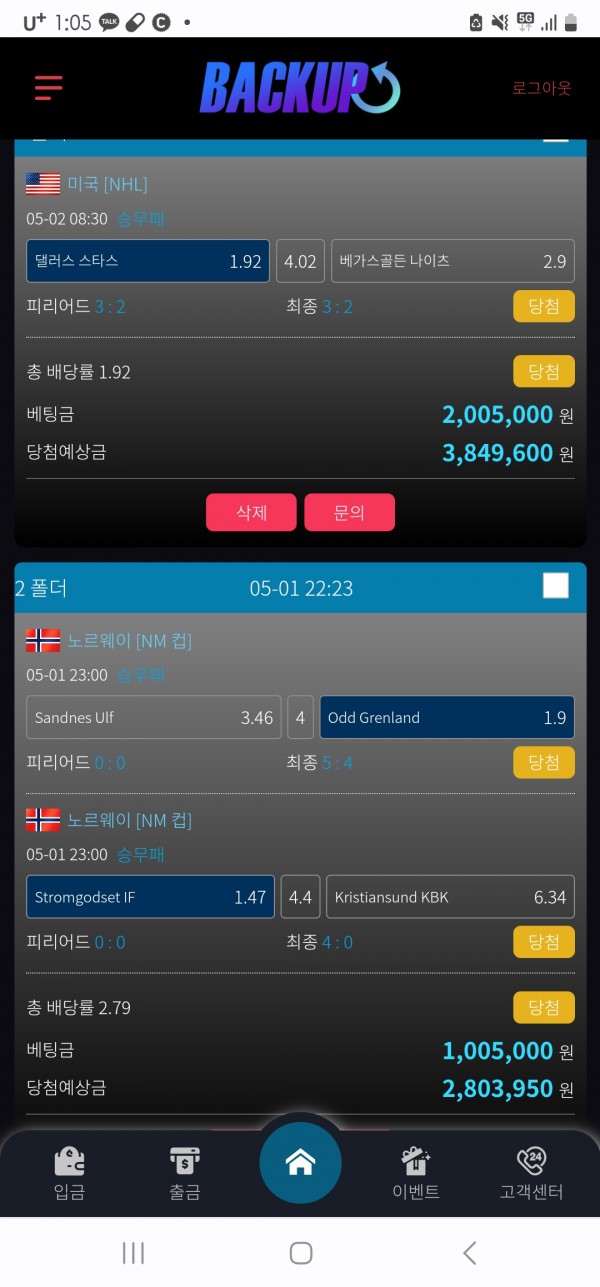Check the box on the 2 폴더 header
Screen dimensions: 600x1287
(555, 586)
